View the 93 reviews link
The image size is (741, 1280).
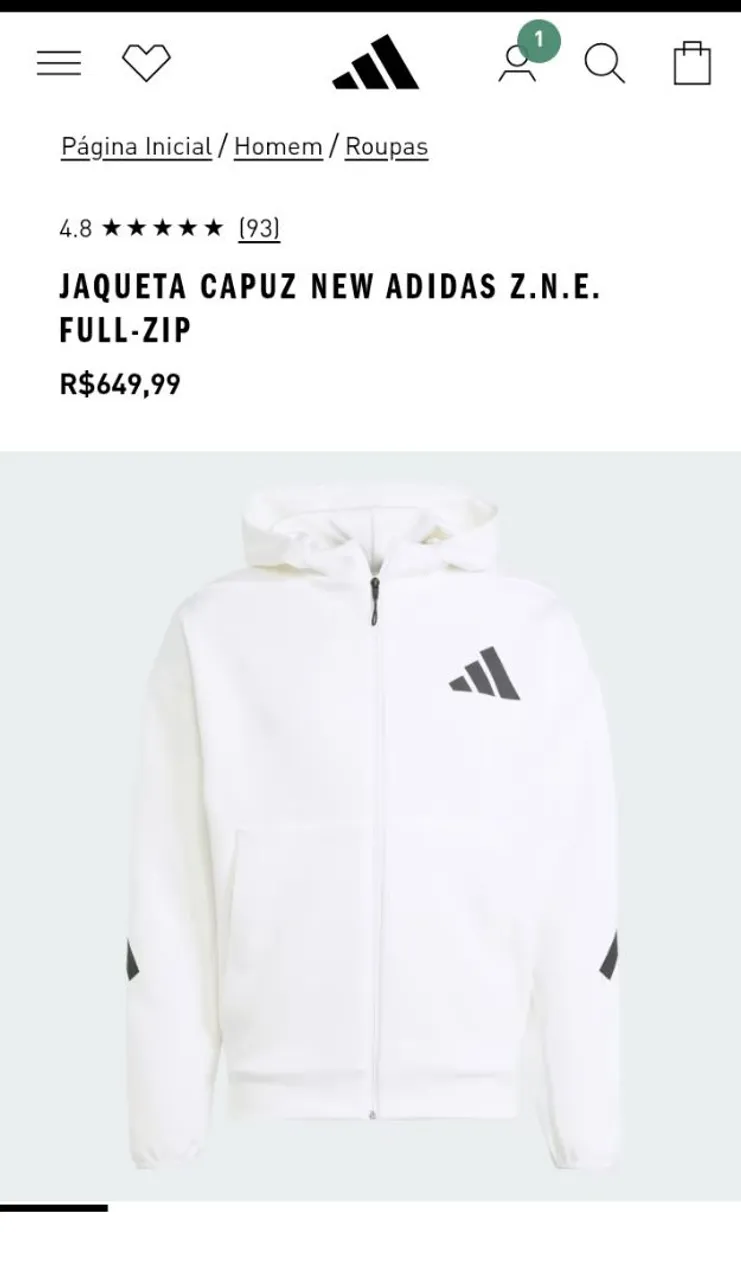coord(259,229)
